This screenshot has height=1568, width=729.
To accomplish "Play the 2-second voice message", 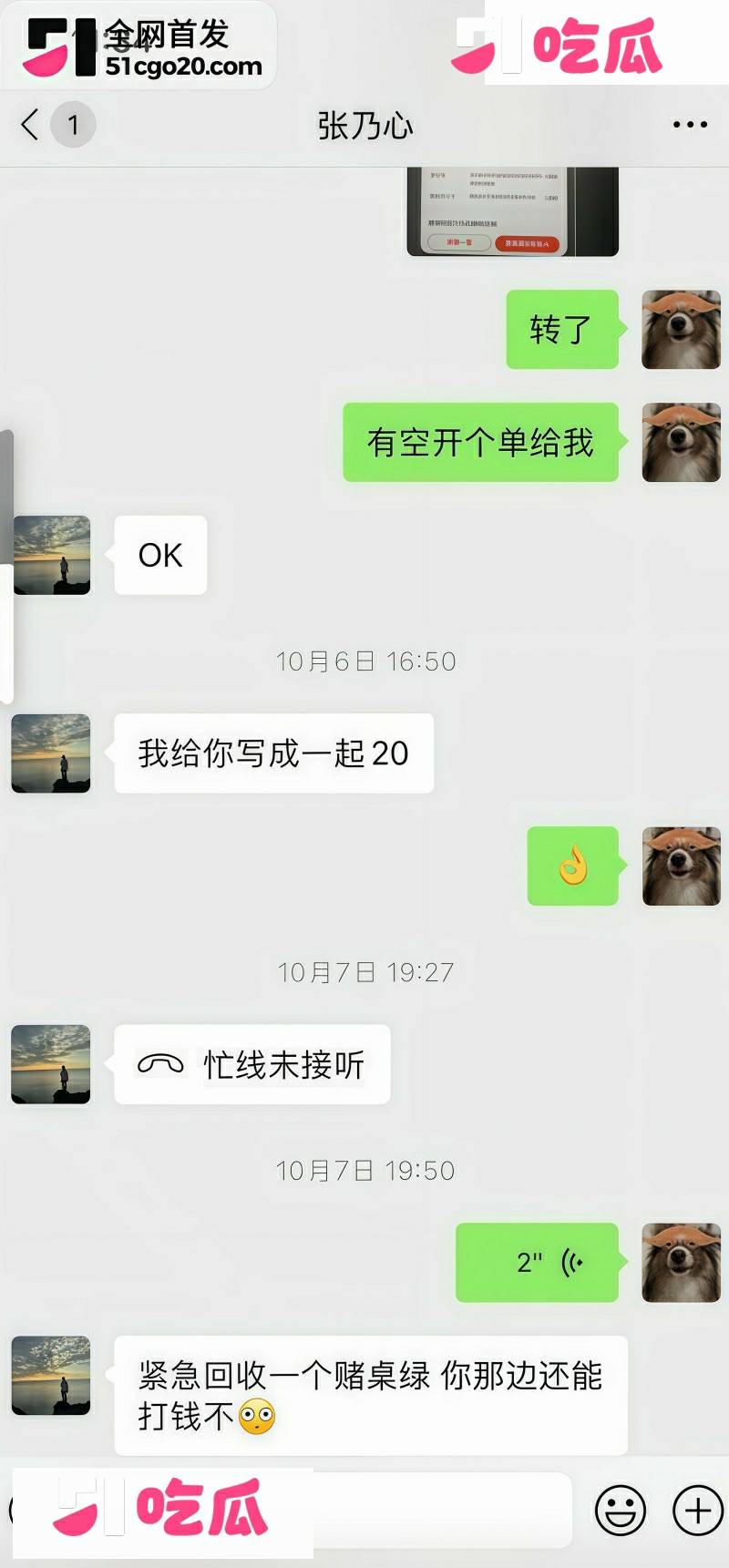I will pyautogui.click(x=537, y=1262).
